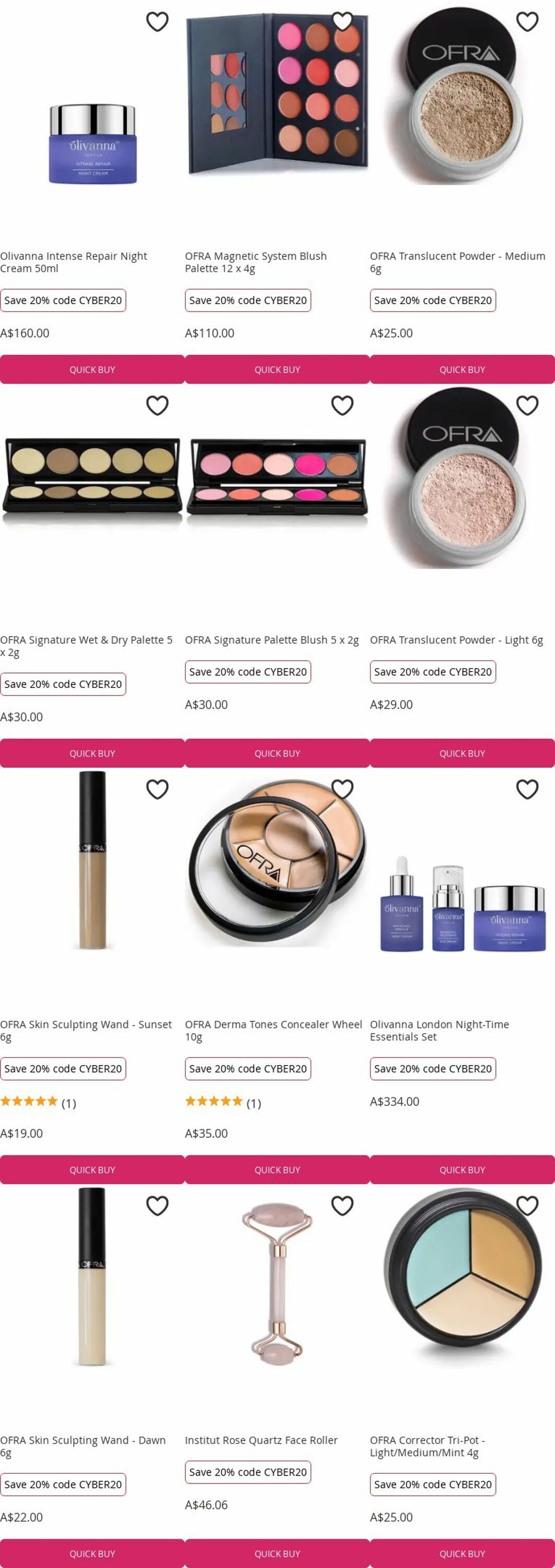Quick buy OFRA Corrector Tri-Pot Light/Medium/Mint

tap(462, 1553)
